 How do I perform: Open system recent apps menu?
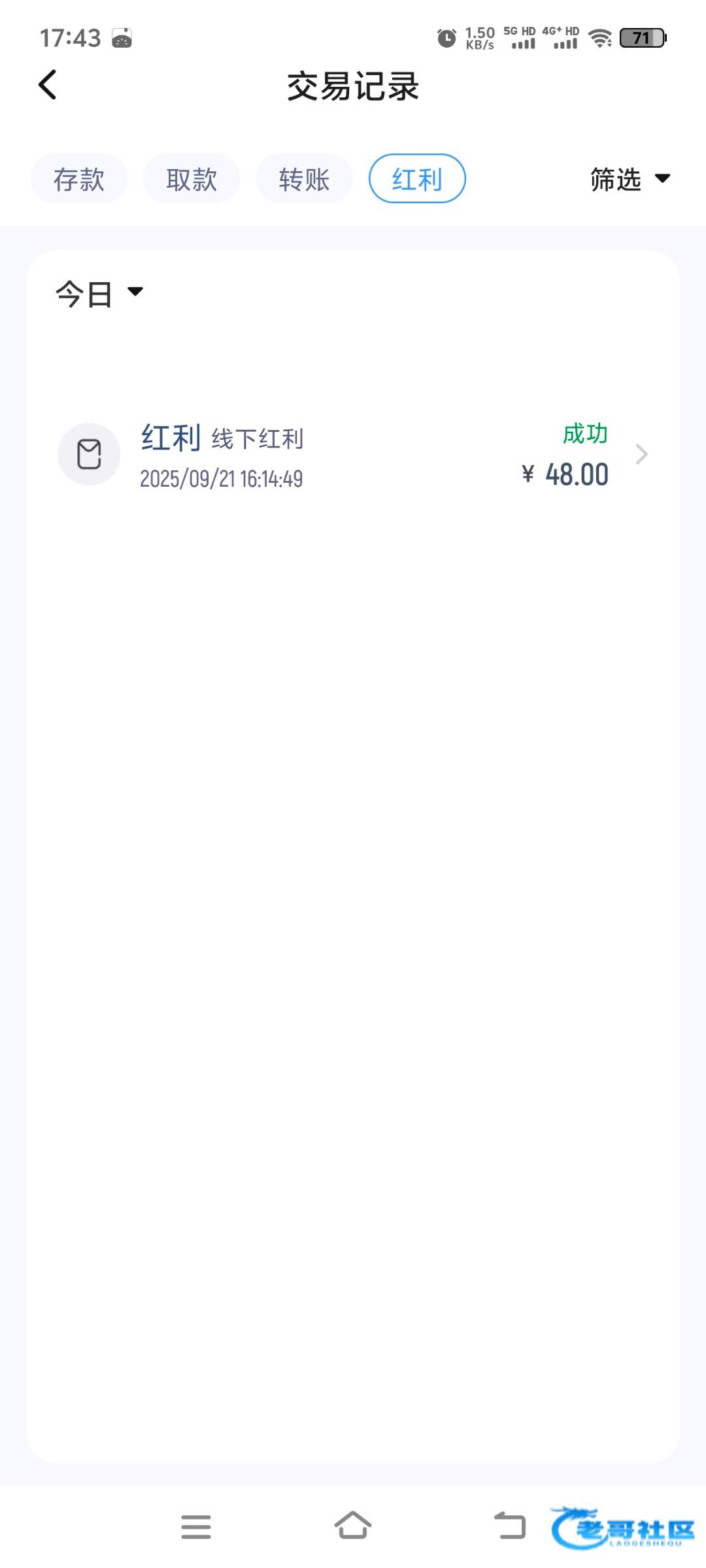click(196, 1526)
